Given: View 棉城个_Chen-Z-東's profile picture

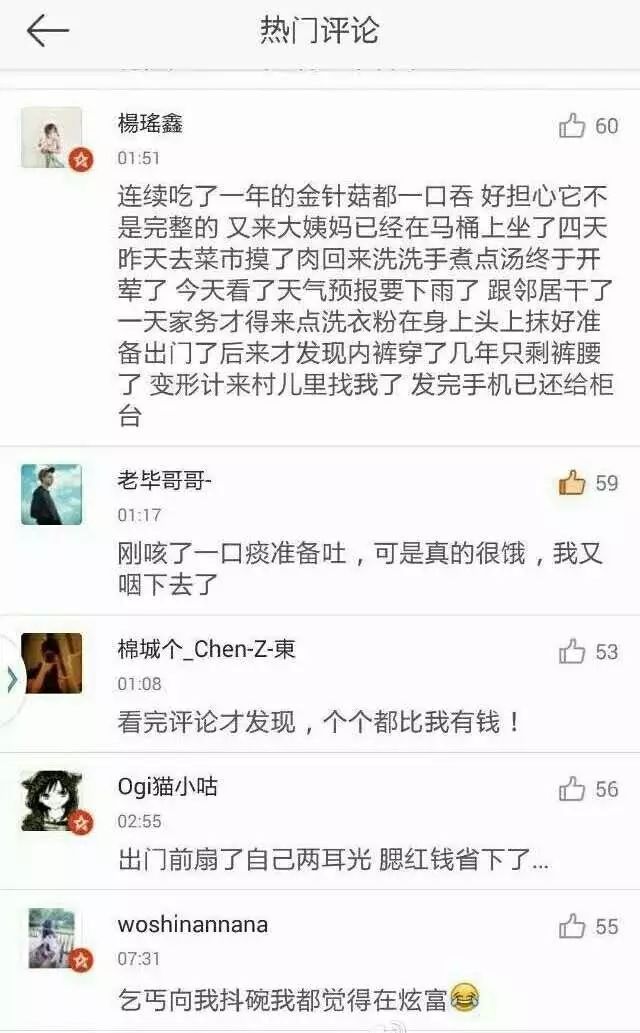Looking at the screenshot, I should click(52, 663).
